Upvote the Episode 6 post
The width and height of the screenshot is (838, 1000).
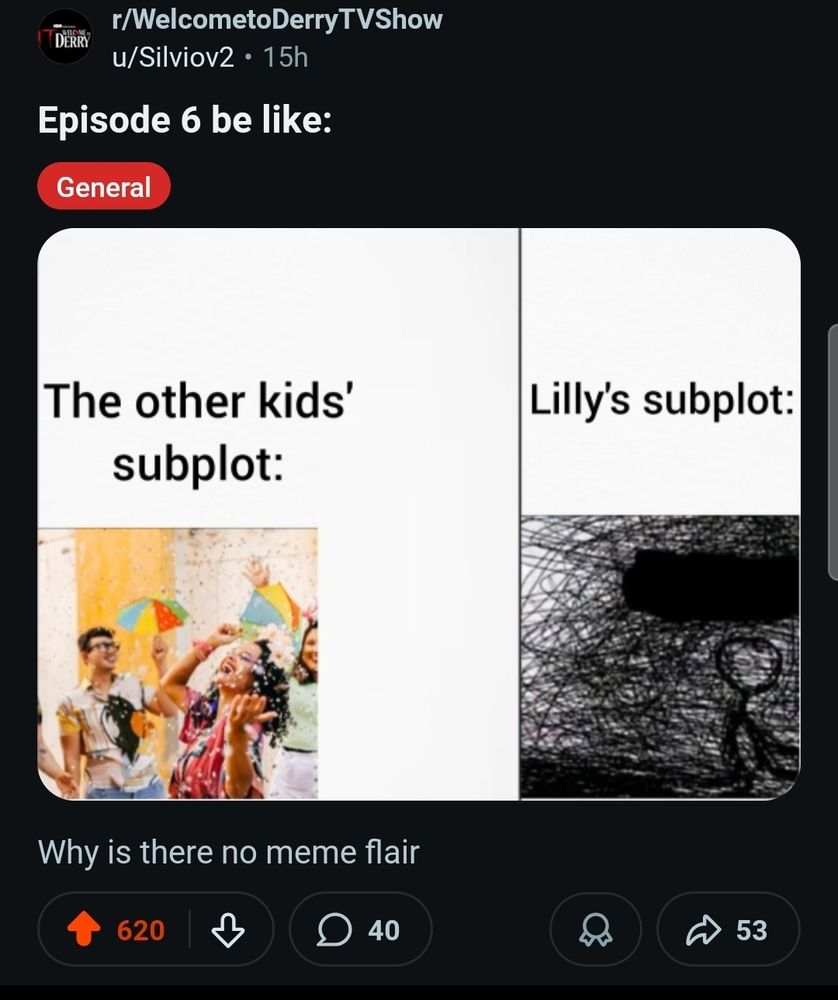[84, 930]
